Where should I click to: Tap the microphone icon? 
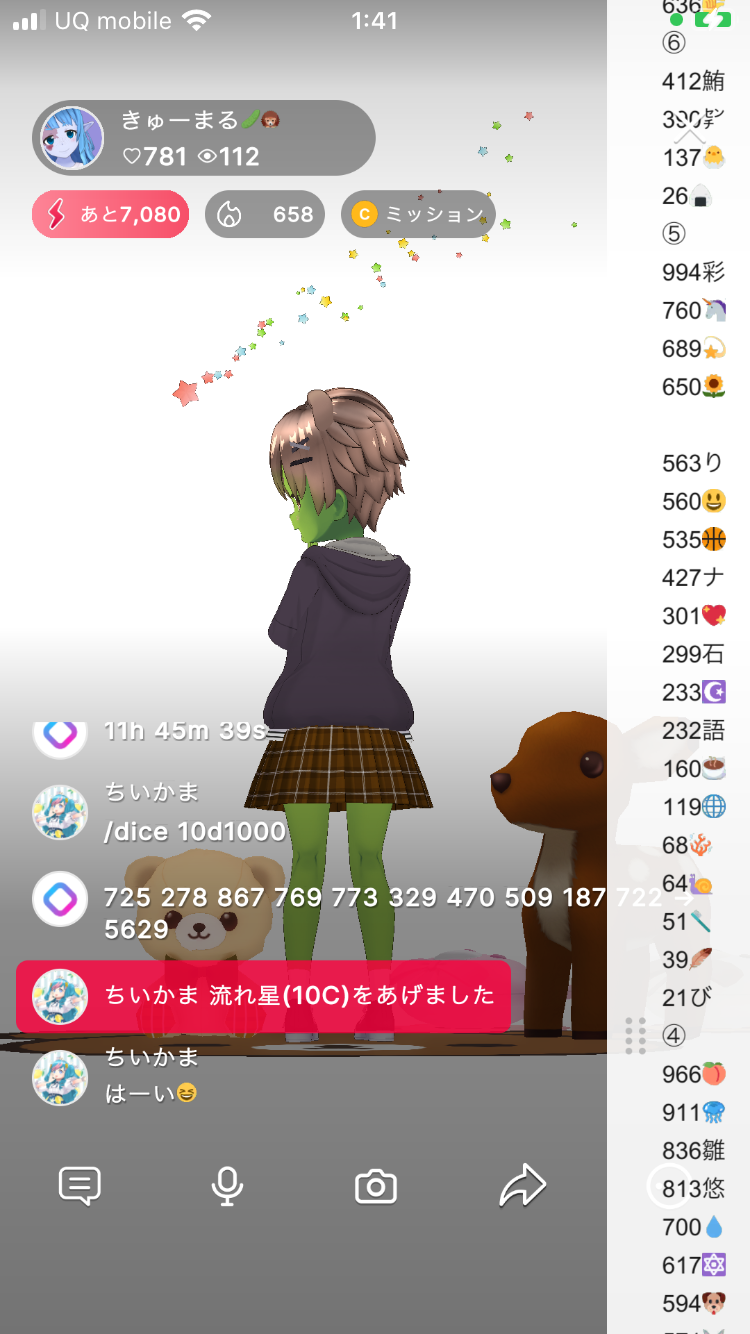227,1187
